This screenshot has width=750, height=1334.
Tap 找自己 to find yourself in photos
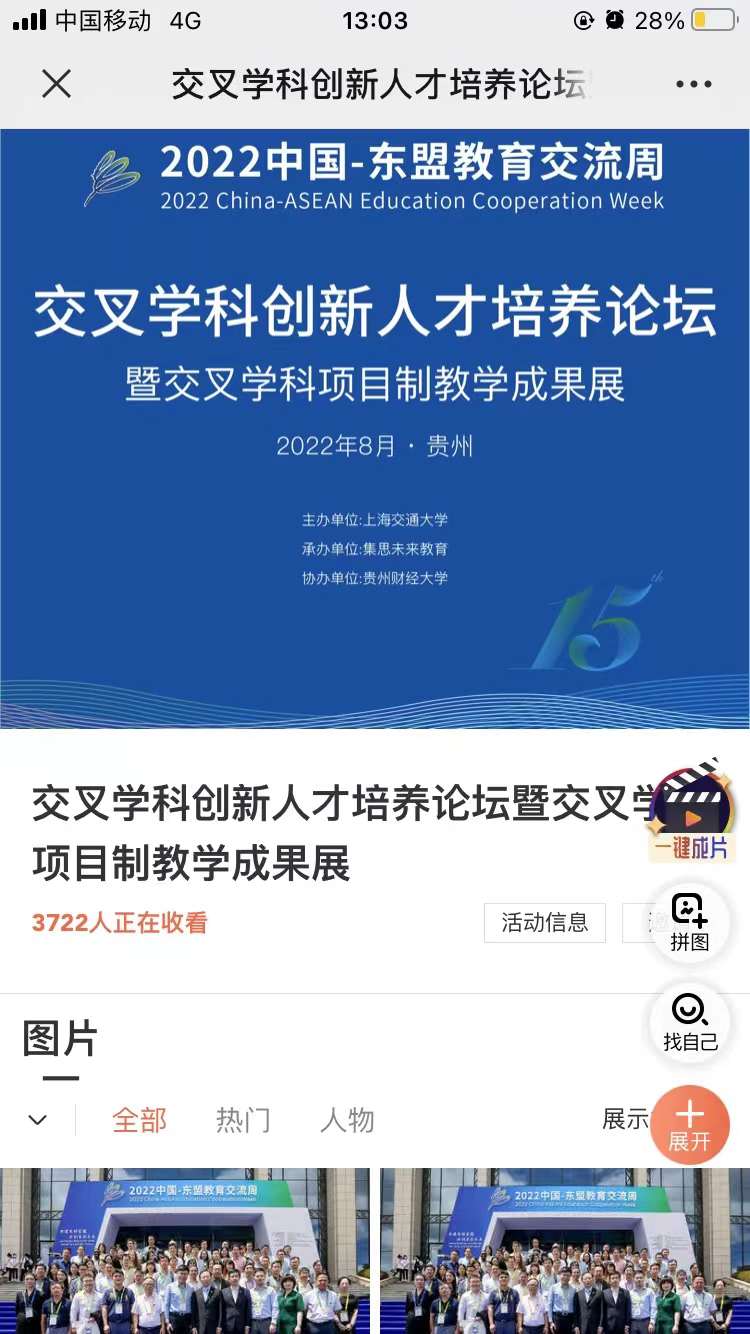point(690,1021)
